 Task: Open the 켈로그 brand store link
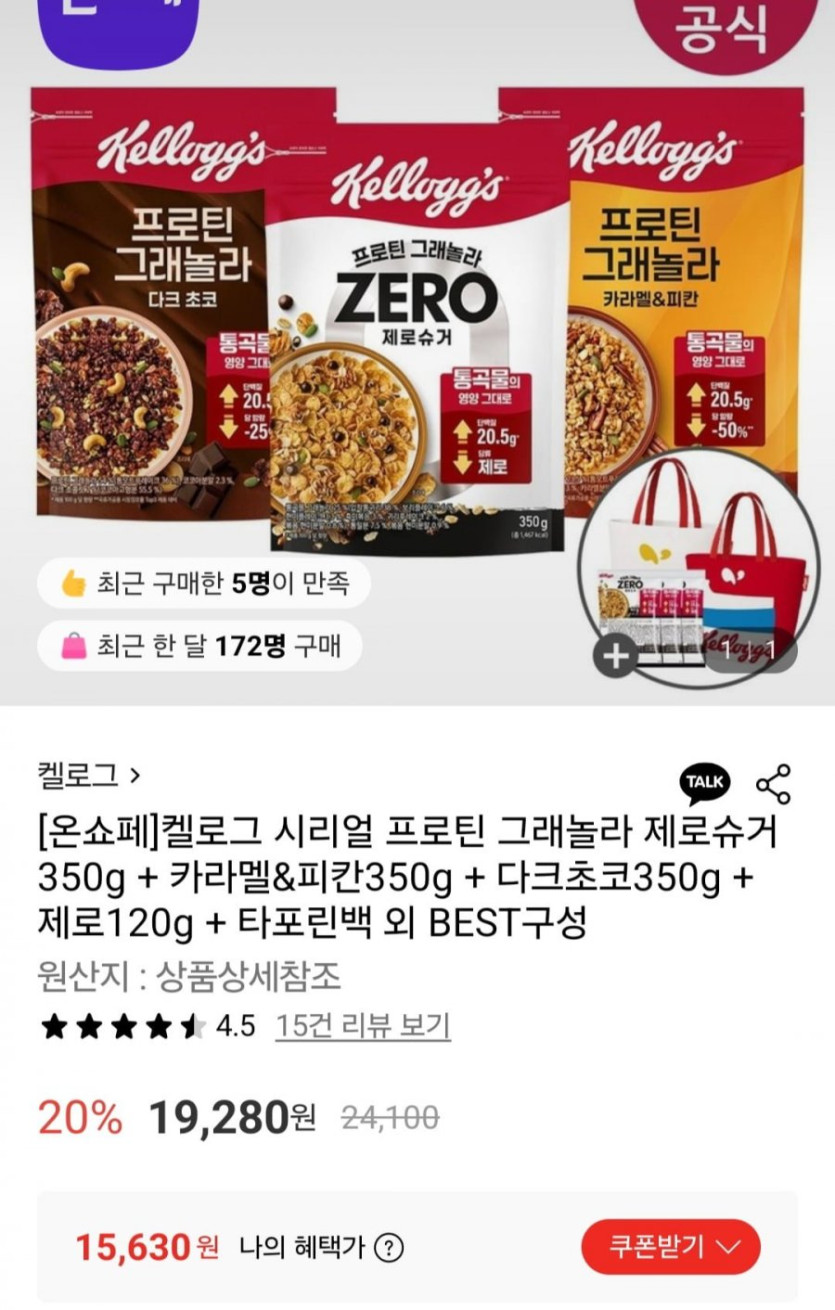[x=88, y=774]
